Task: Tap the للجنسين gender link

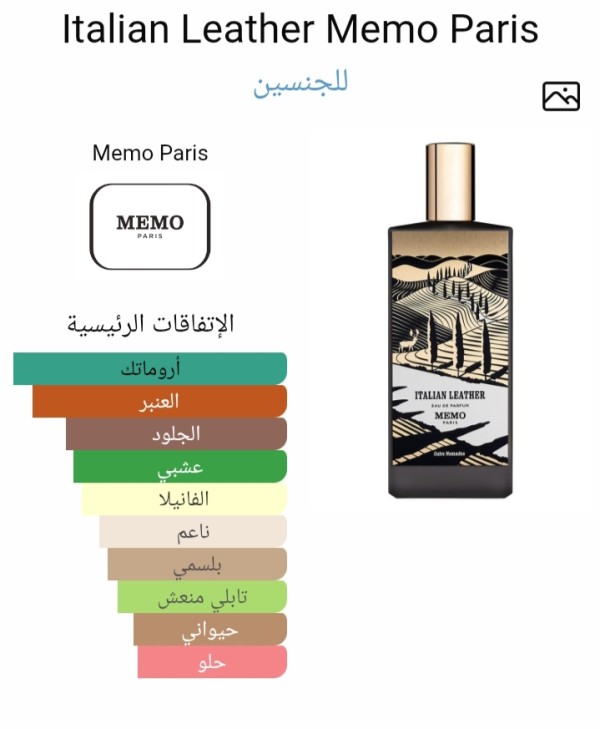Action: click(300, 82)
